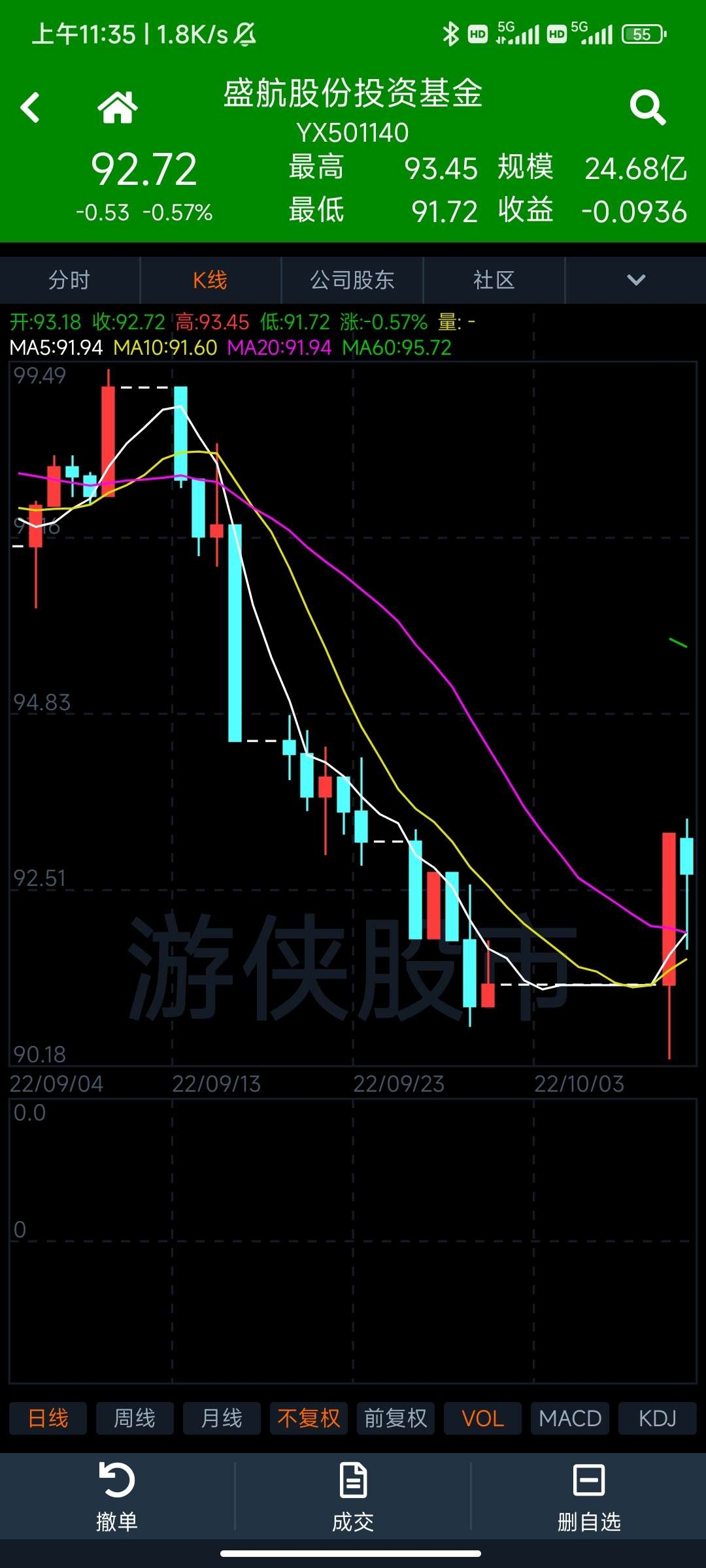The height and width of the screenshot is (1568, 706).
Task: Open the home icon in header
Action: [118, 107]
